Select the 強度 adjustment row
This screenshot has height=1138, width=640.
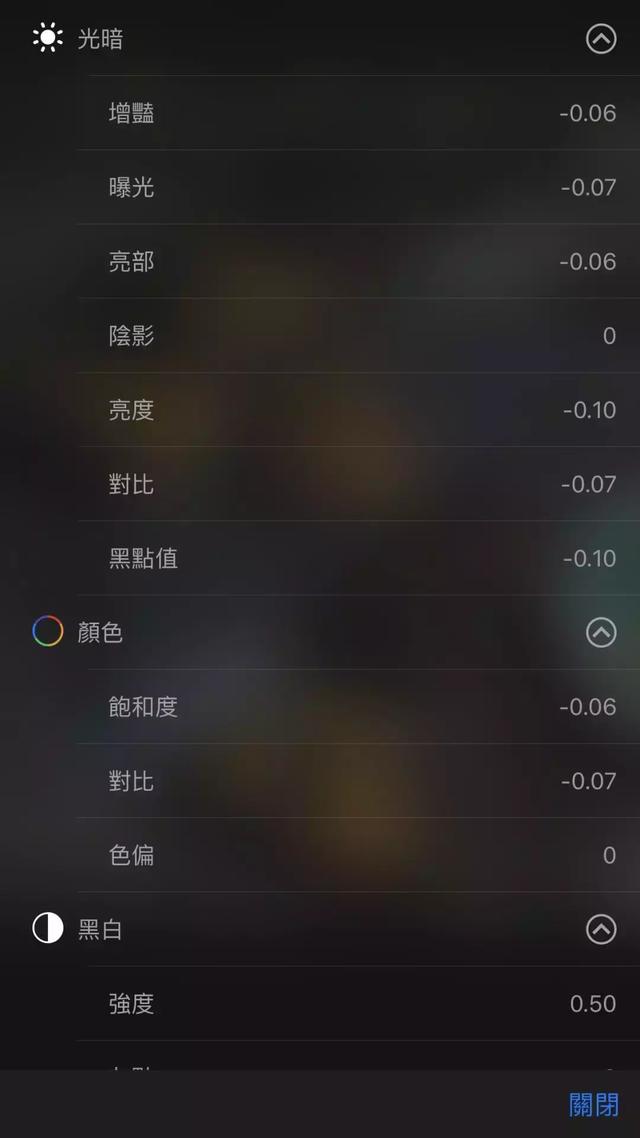point(360,1003)
